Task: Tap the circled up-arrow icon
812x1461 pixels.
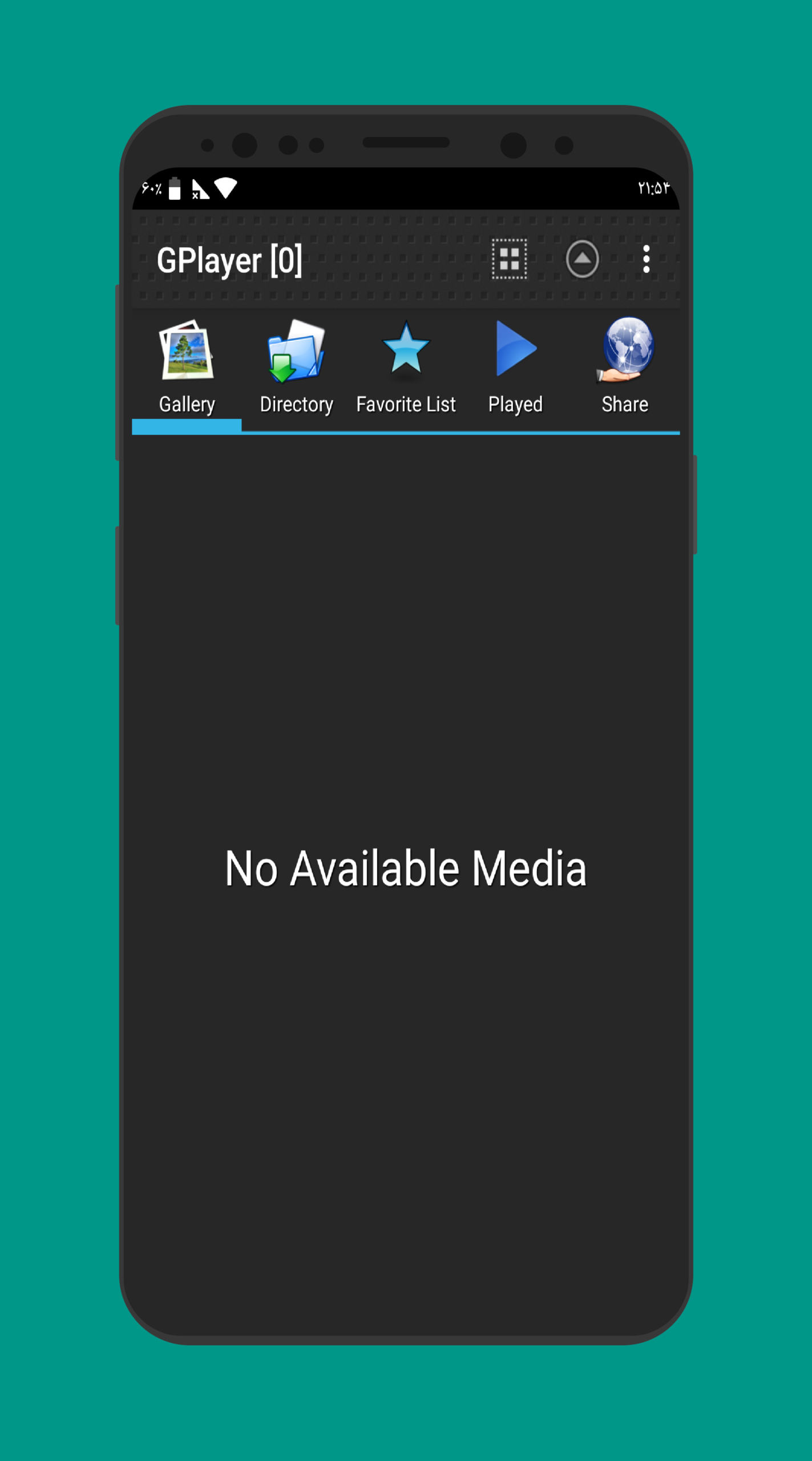Action: 582,259
